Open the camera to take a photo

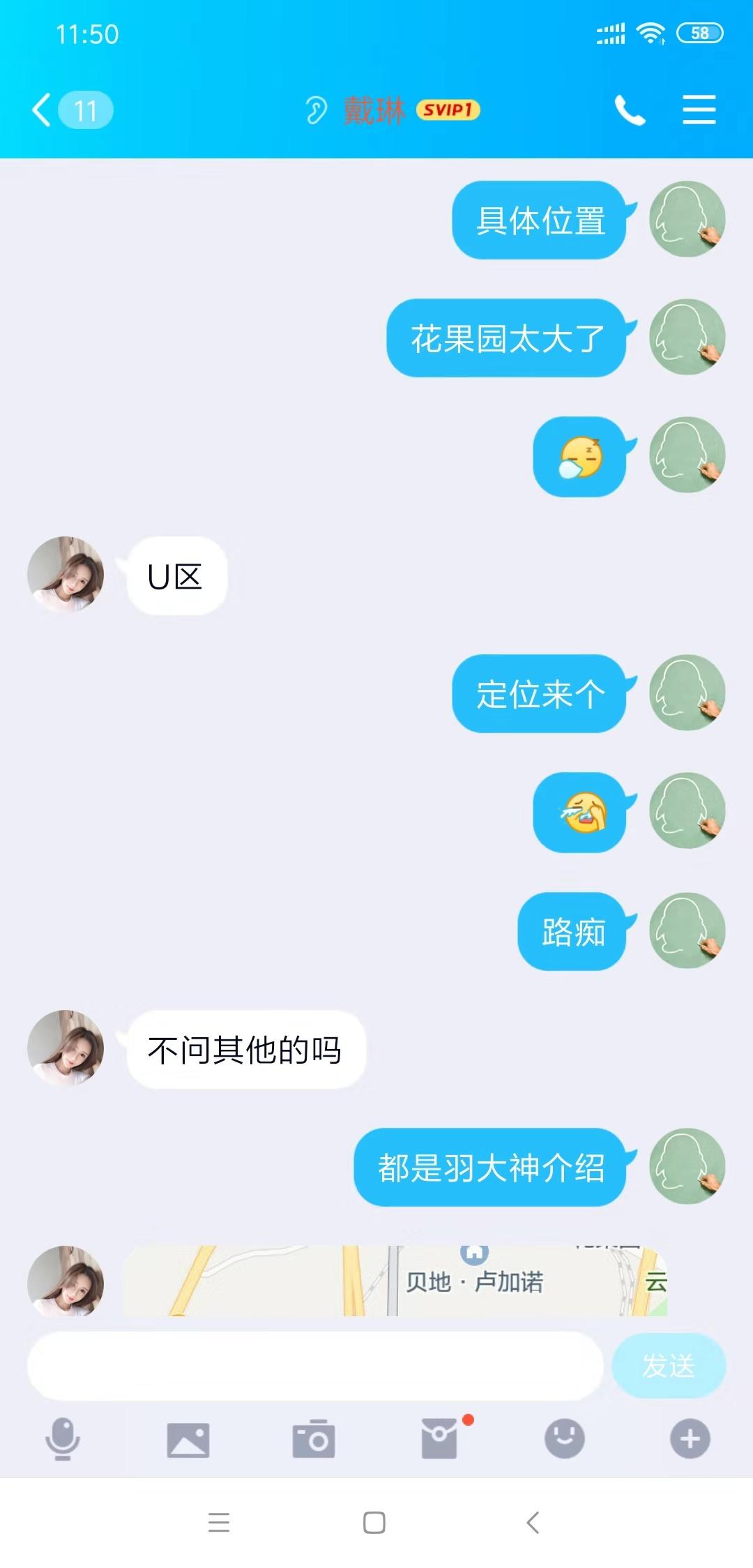coord(314,1439)
